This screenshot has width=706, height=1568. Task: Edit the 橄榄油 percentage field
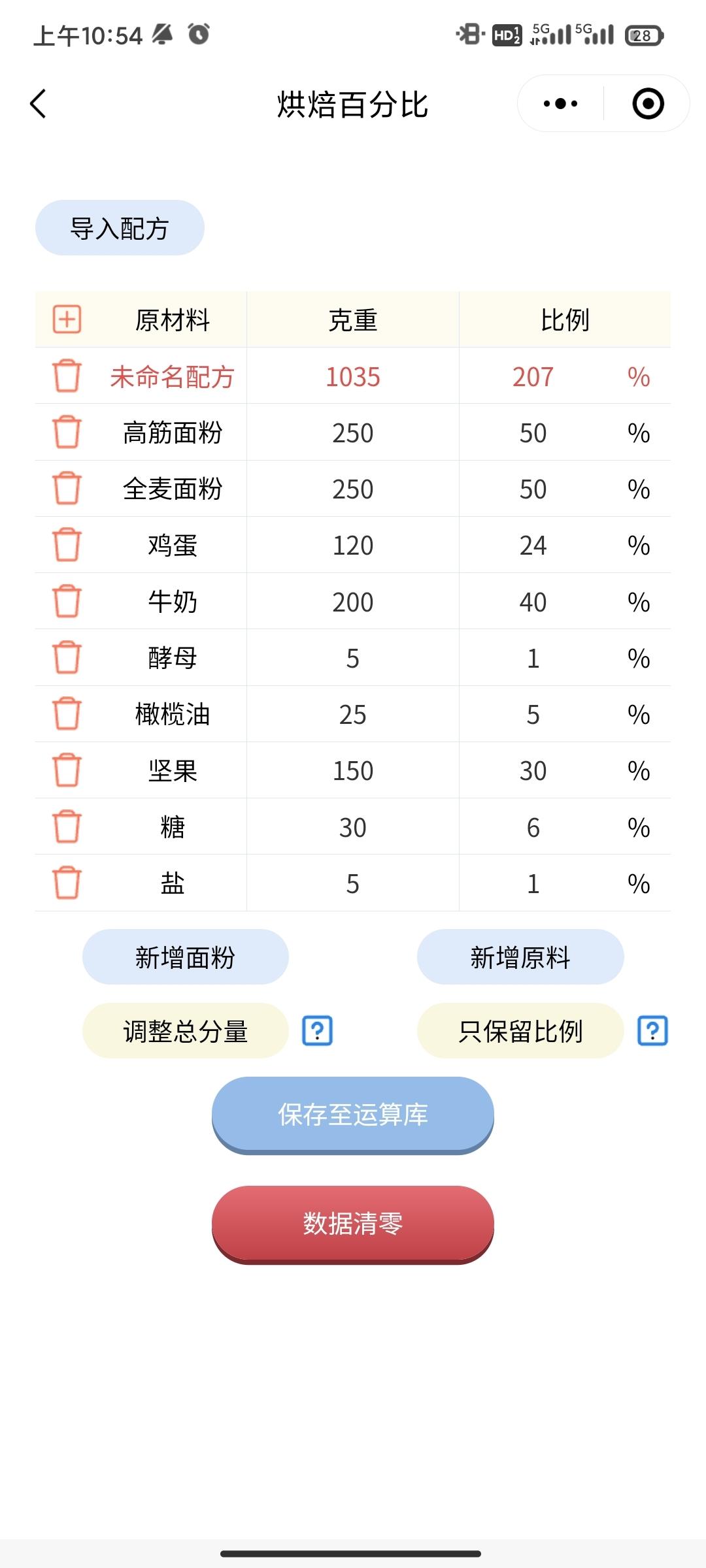point(533,714)
